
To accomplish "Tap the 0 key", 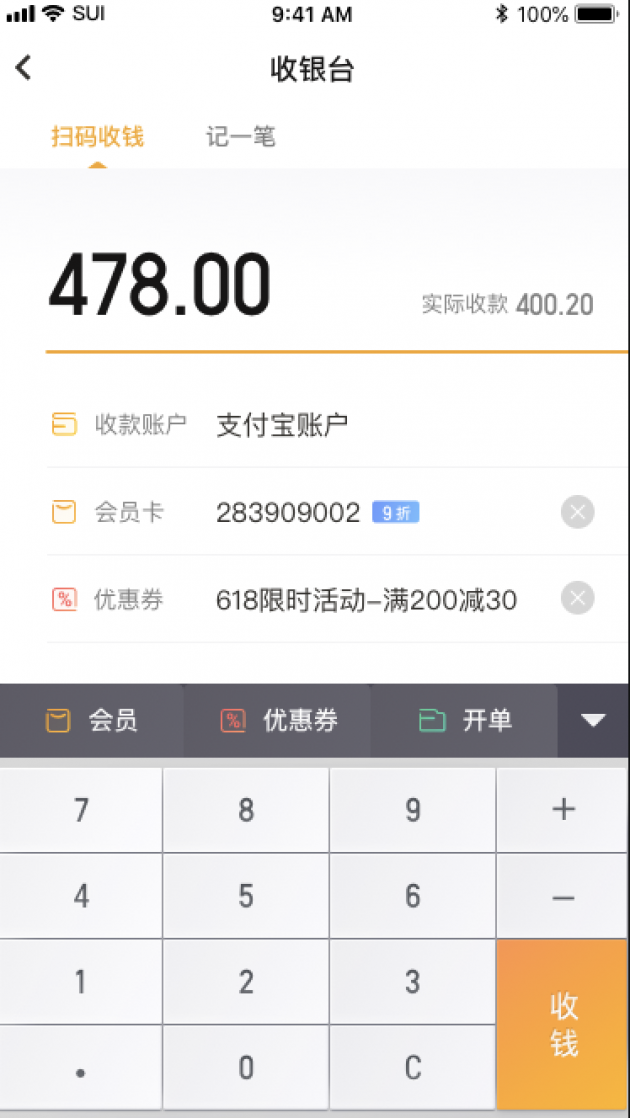I will [x=246, y=1068].
